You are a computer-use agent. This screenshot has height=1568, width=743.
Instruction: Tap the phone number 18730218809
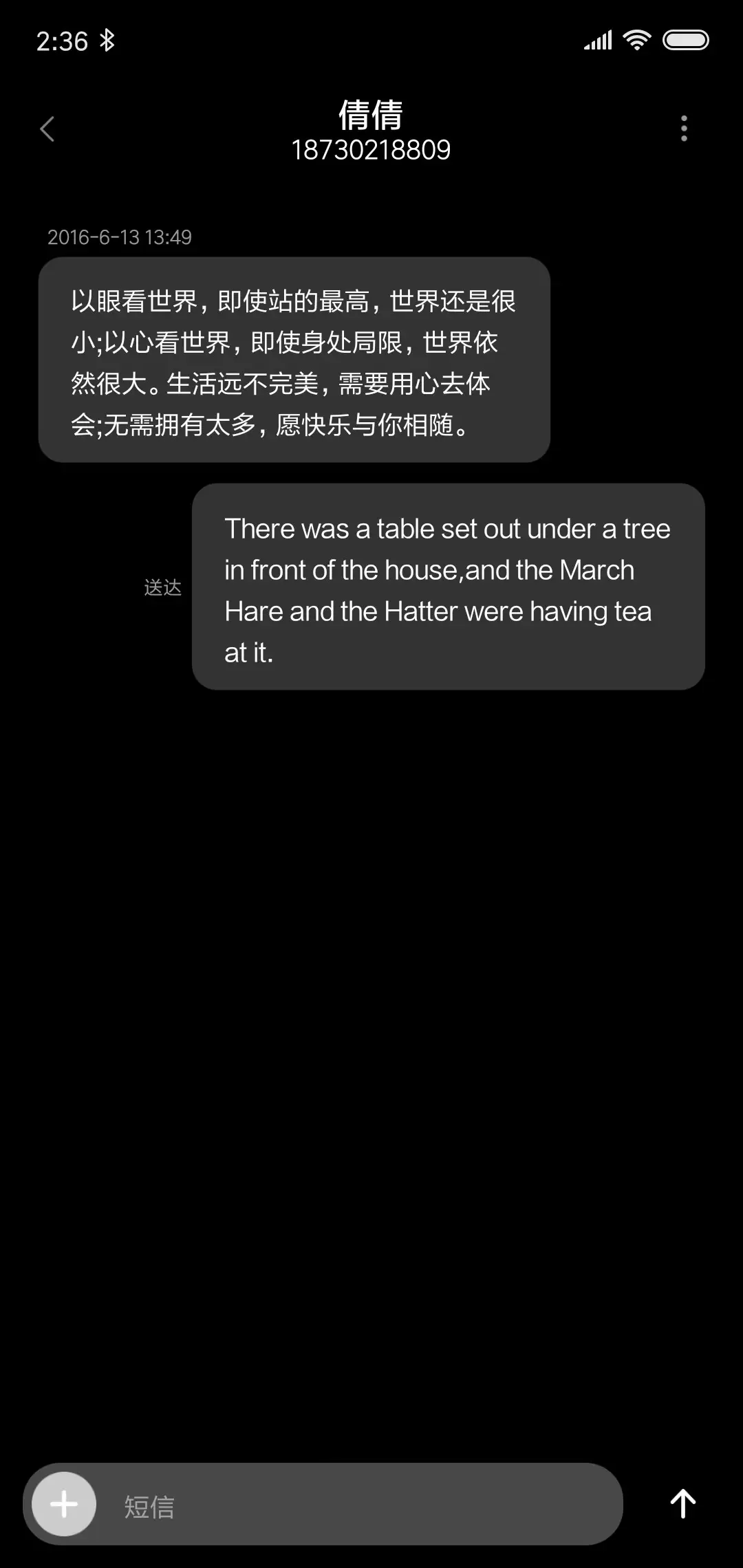[x=371, y=150]
